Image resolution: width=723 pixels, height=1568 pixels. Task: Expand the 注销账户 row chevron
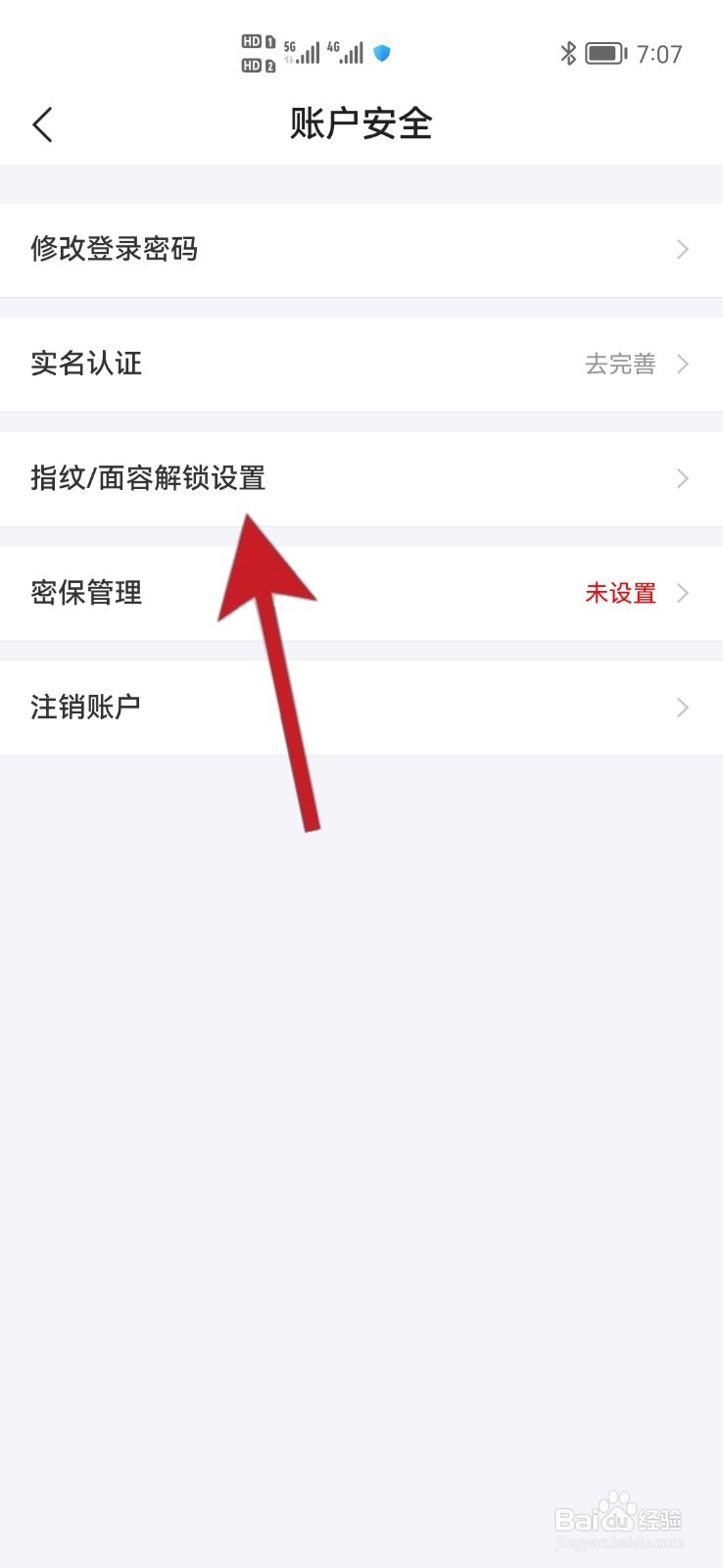[683, 708]
